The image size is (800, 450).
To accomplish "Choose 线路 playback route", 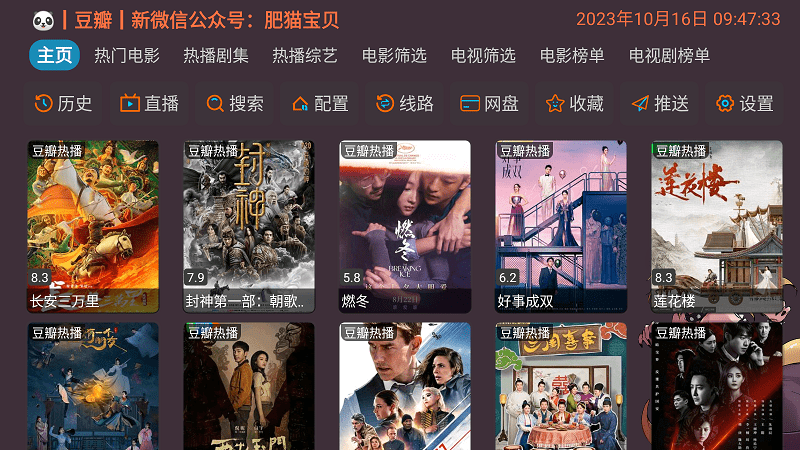I will point(405,103).
